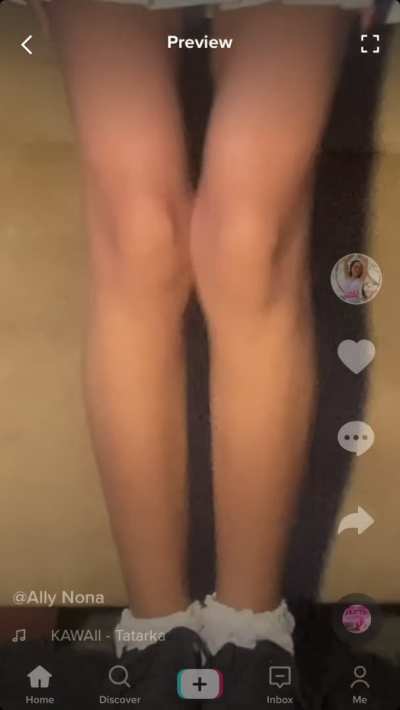The width and height of the screenshot is (400, 710).
Task: Switch to the Me tab
Action: point(360,685)
